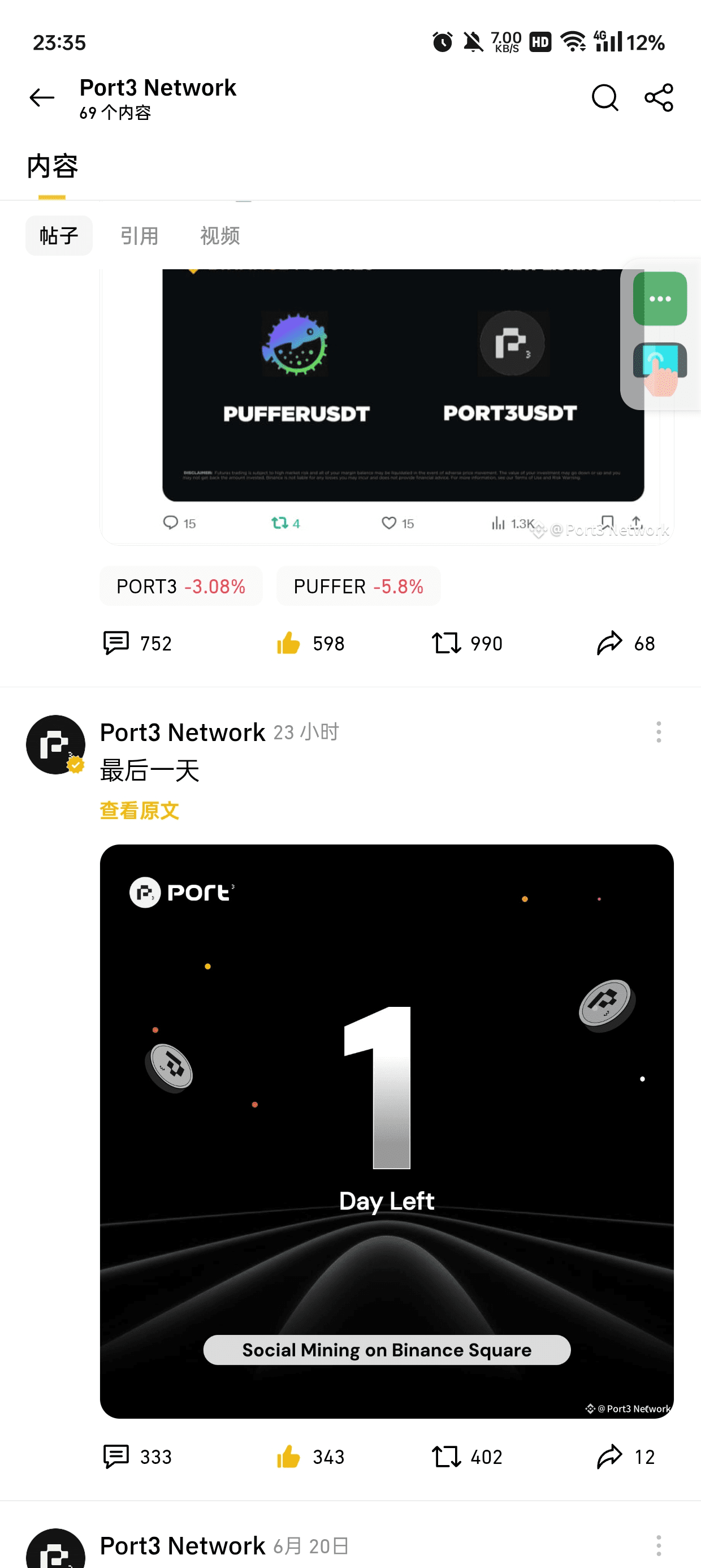The height and width of the screenshot is (1568, 701).
Task: Open the green floating three-dots button
Action: pyautogui.click(x=660, y=298)
